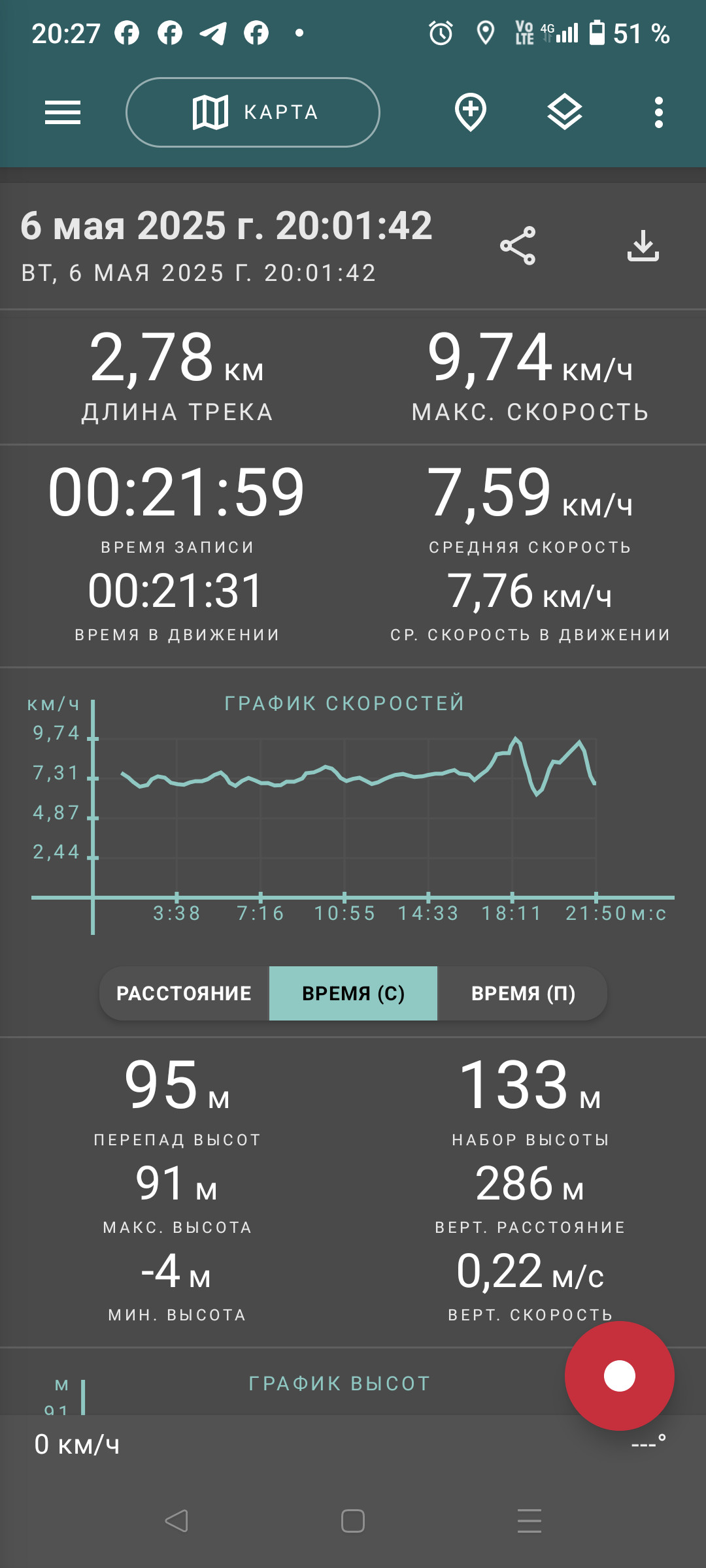Open the map layers selector
The width and height of the screenshot is (706, 1568).
(565, 112)
